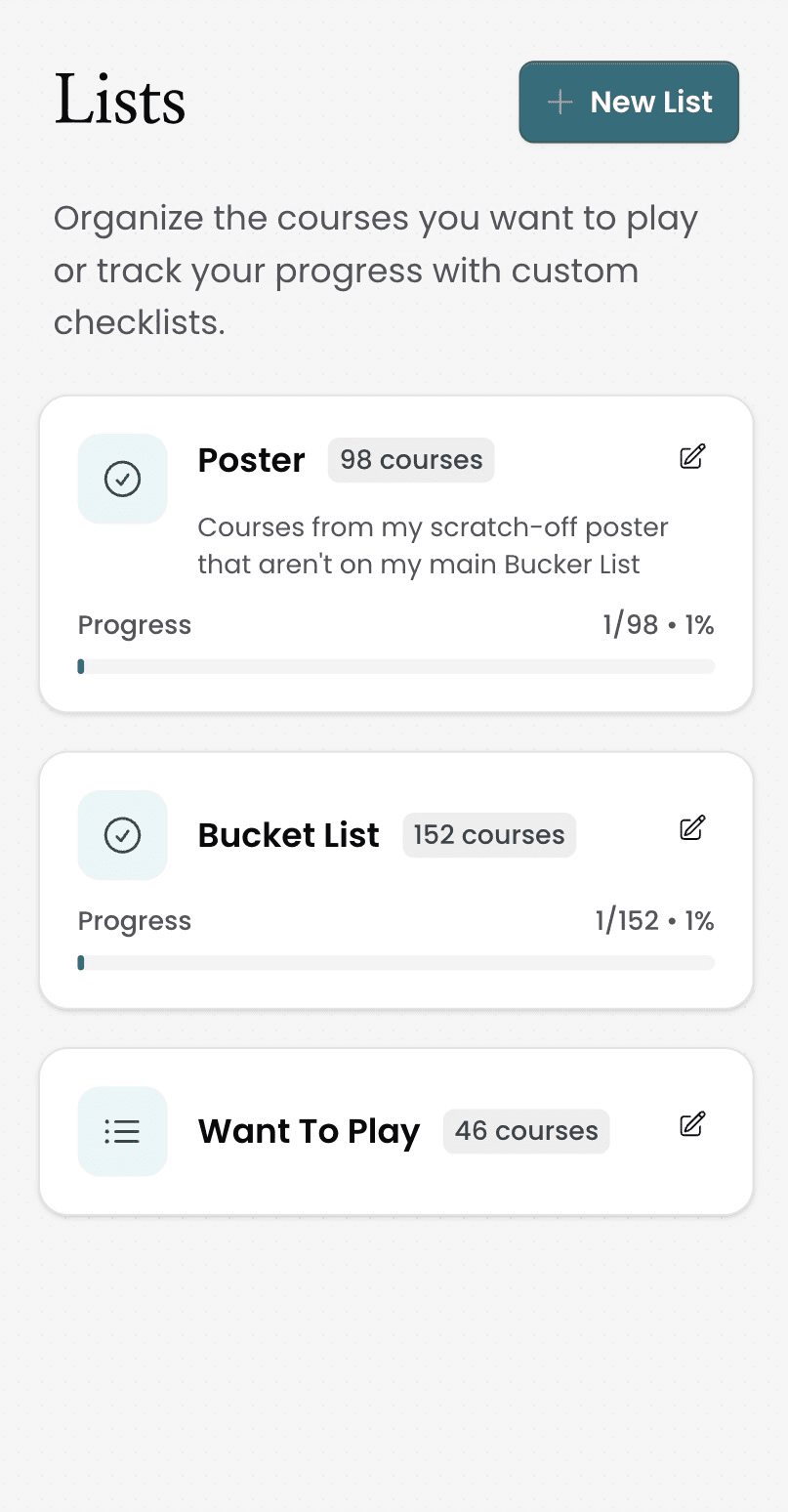Click the checkmark circle icon beside Poster
The image size is (788, 1512).
coord(122,479)
